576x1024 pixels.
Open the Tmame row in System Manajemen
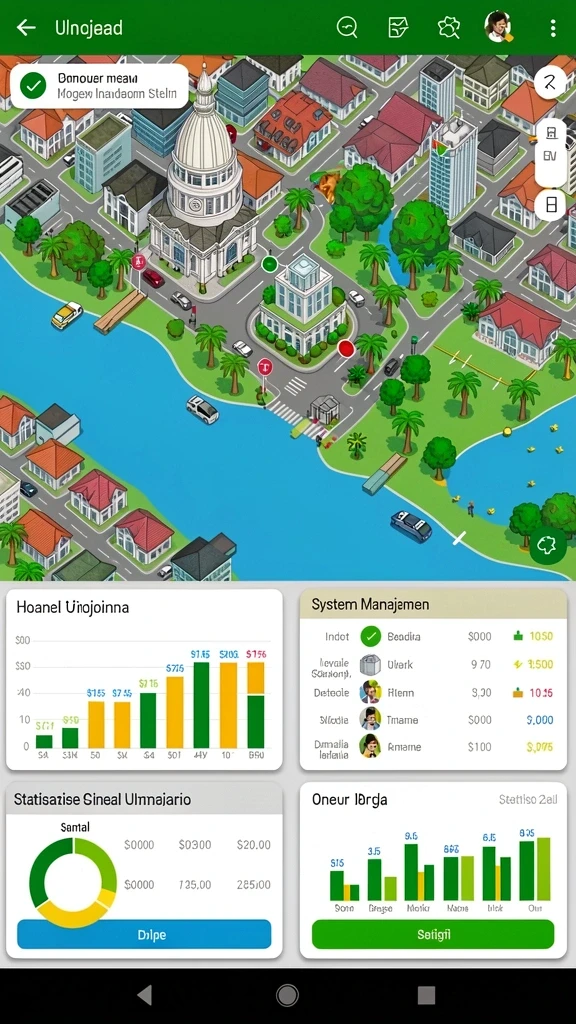(433, 720)
